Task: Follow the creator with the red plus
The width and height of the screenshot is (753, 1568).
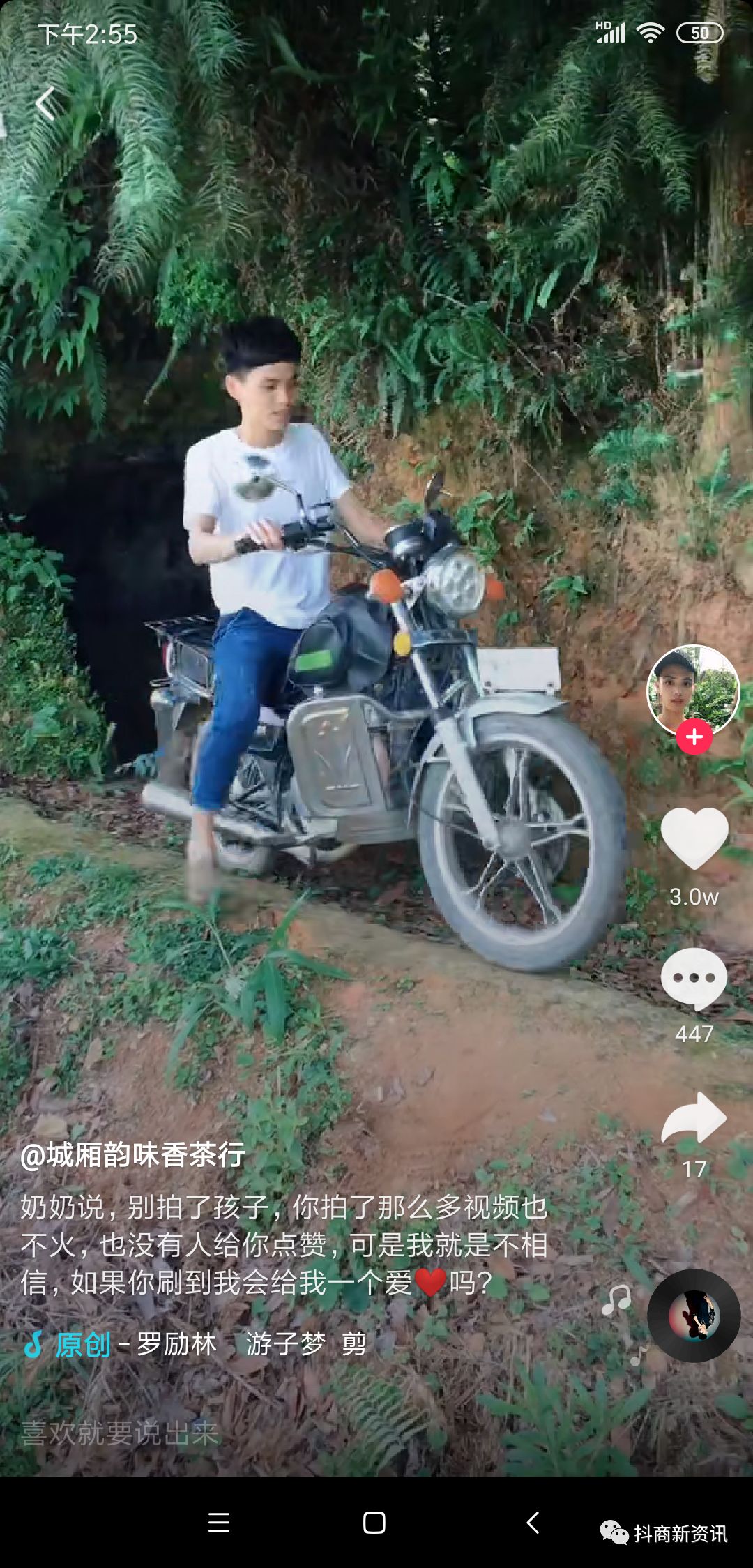Action: click(694, 737)
